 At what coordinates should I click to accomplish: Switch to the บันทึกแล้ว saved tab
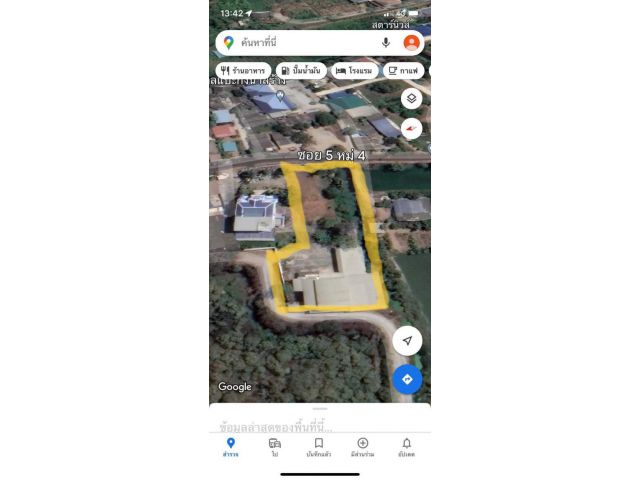(x=318, y=446)
